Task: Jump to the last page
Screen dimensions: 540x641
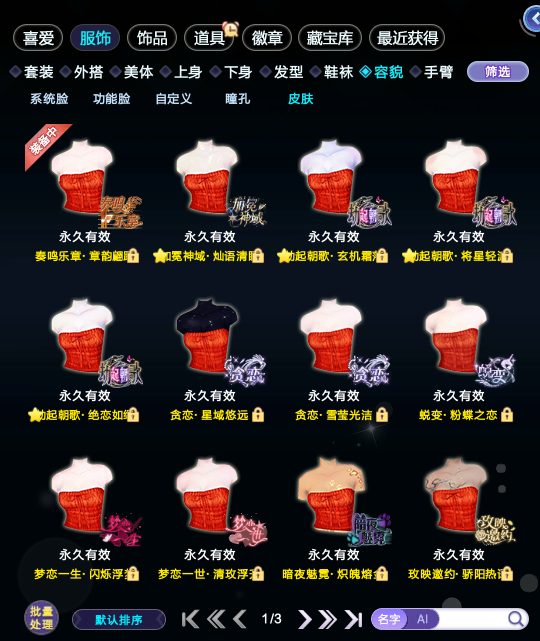Action: click(x=354, y=619)
